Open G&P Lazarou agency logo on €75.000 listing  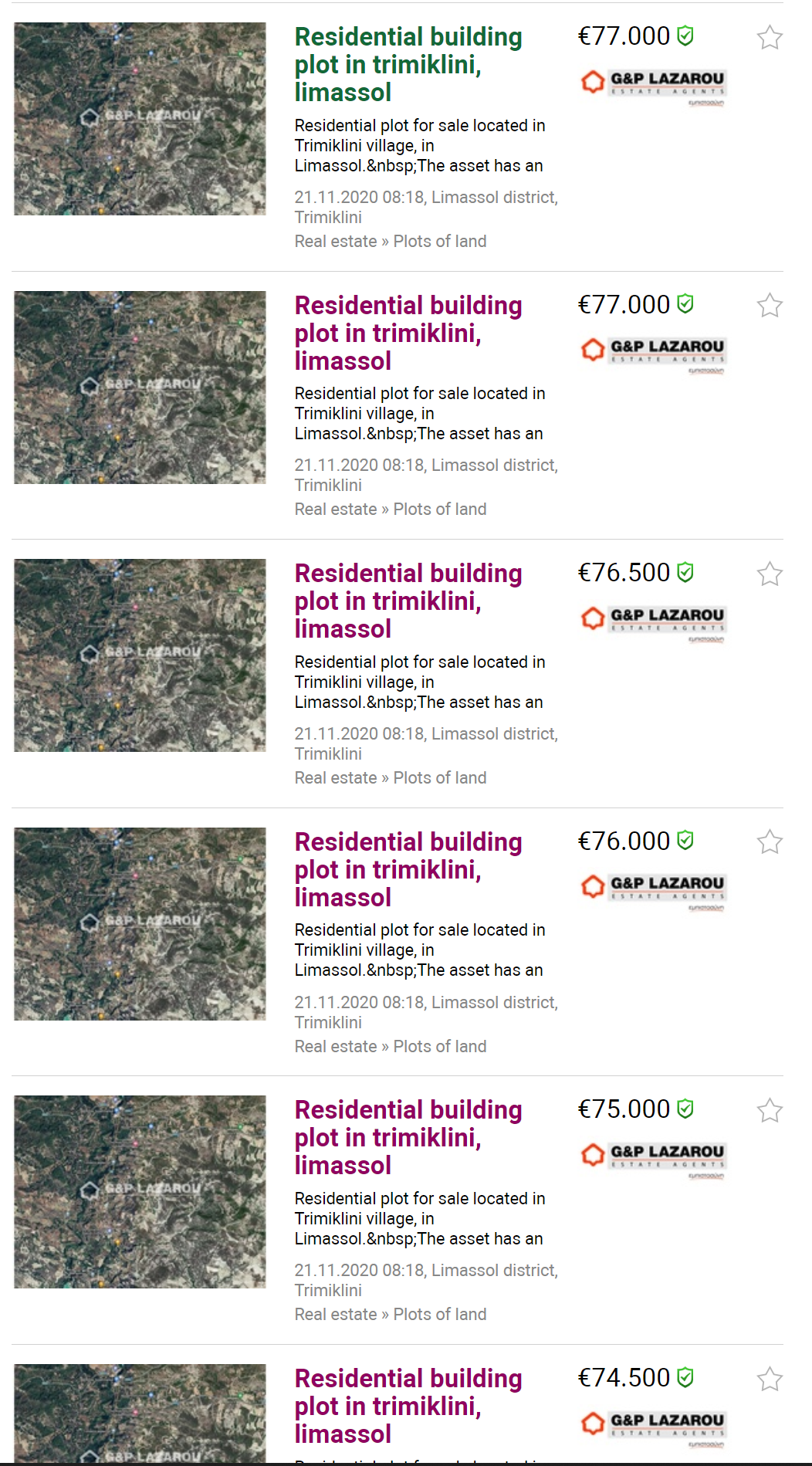653,1157
